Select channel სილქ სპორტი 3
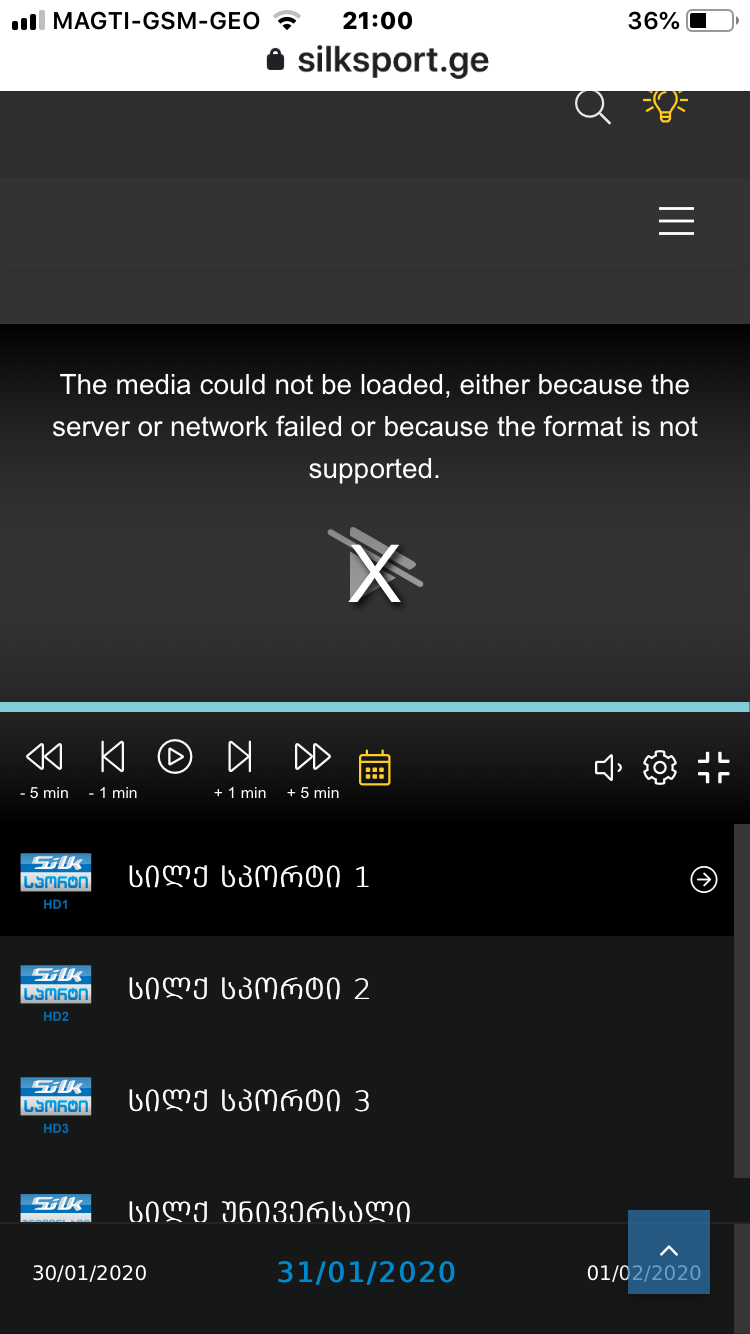 tap(249, 1102)
